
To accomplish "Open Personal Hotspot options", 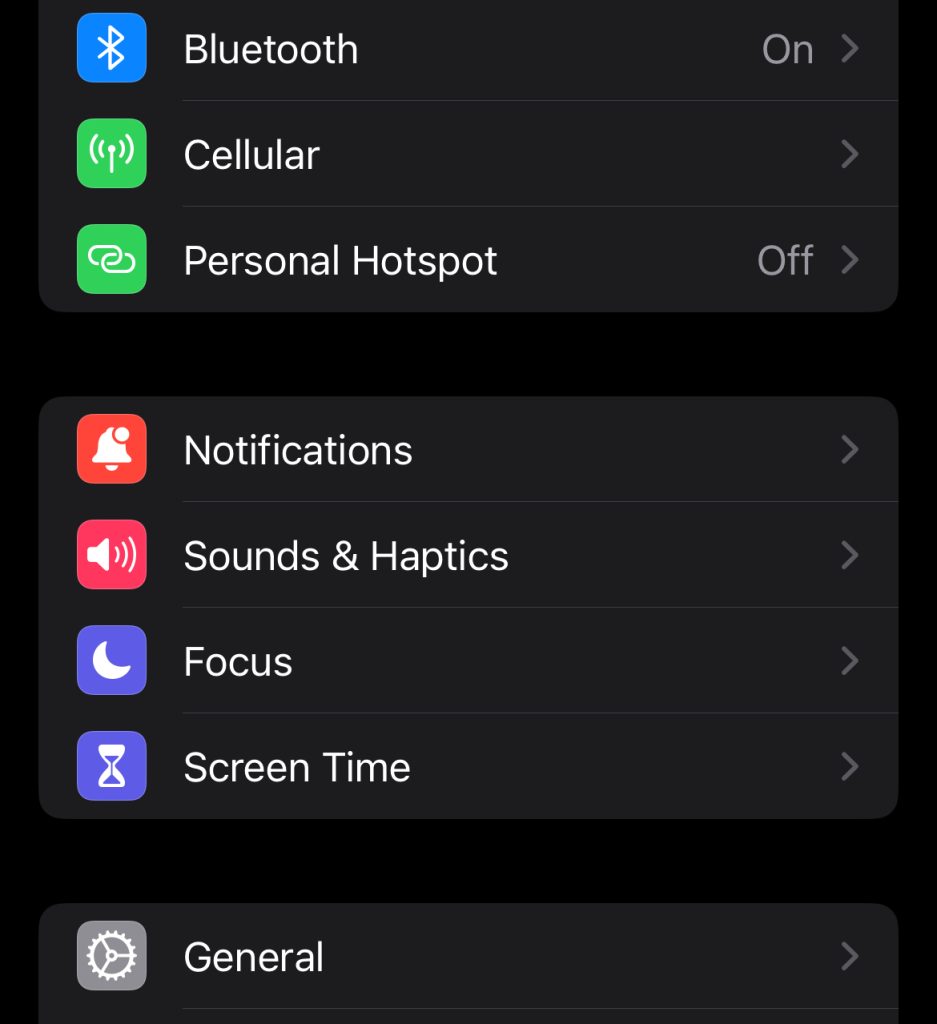I will (468, 261).
